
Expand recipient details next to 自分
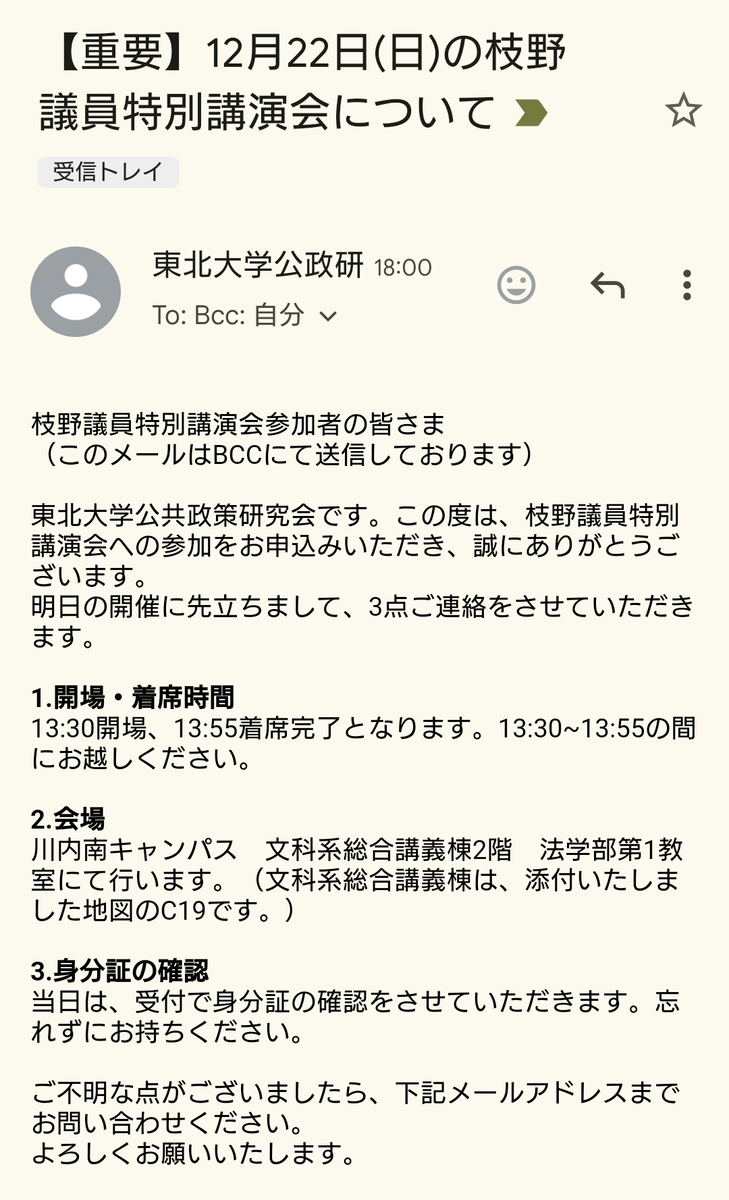327,317
